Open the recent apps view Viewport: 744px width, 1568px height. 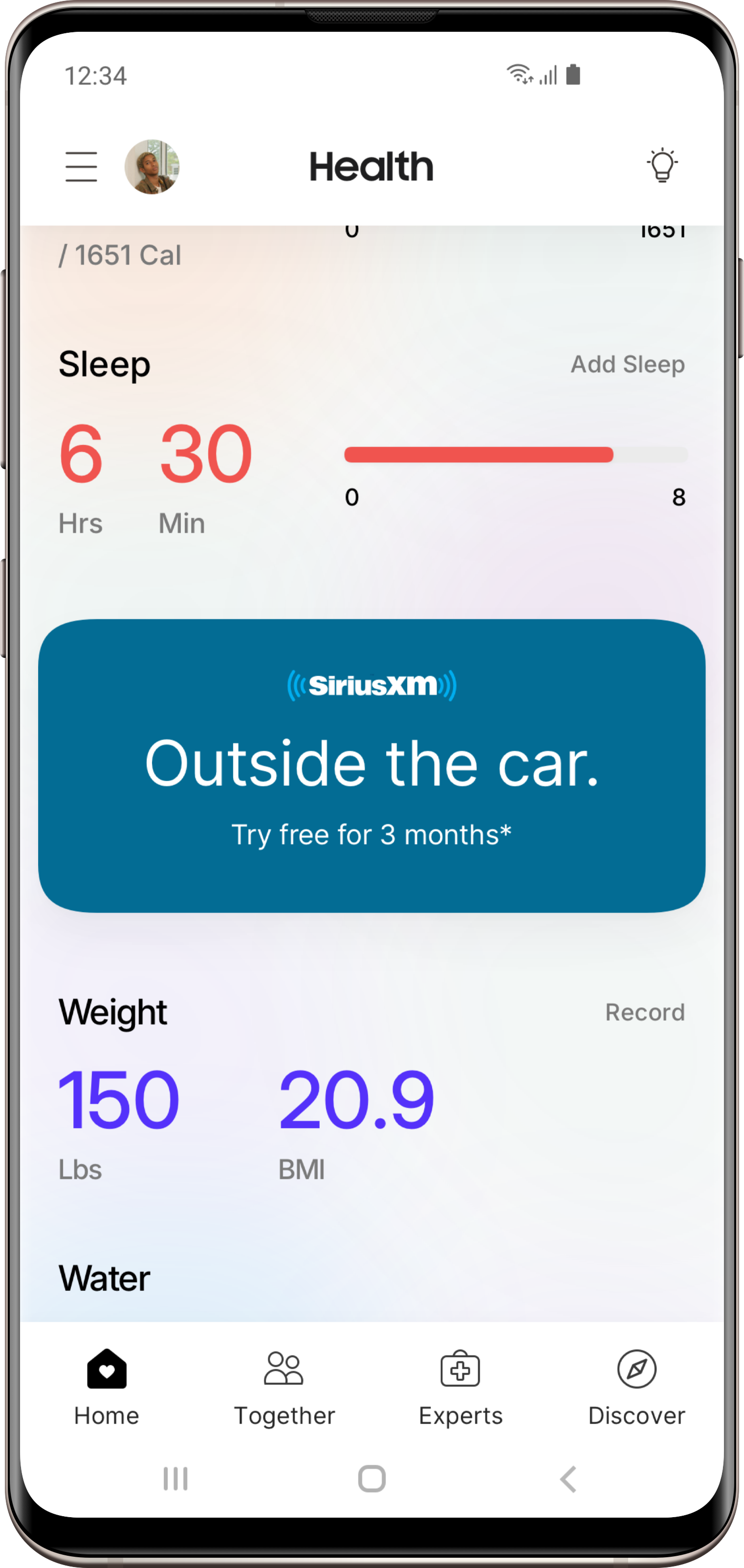(175, 1479)
